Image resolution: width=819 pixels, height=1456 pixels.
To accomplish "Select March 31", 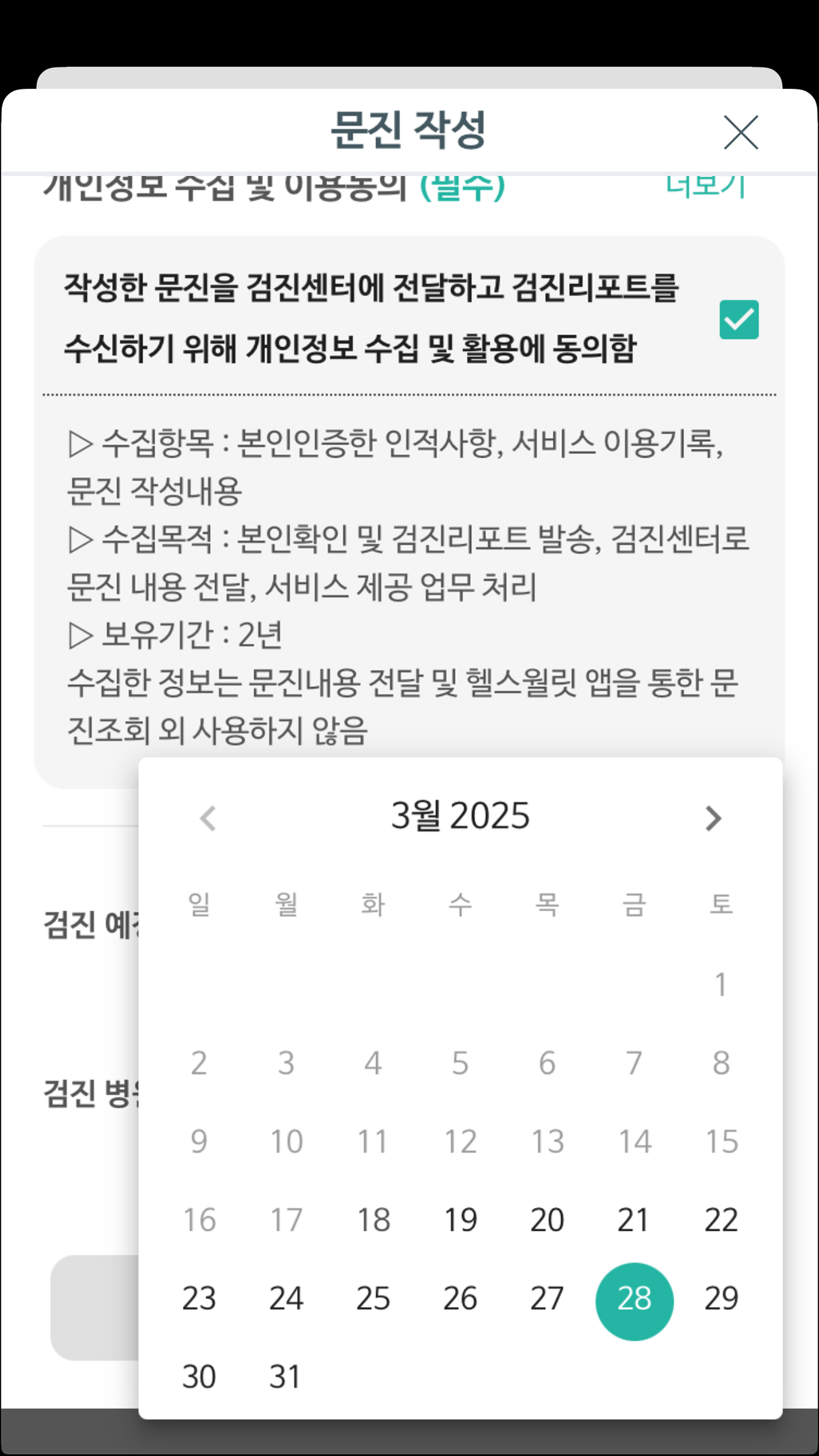I will (x=286, y=1377).
